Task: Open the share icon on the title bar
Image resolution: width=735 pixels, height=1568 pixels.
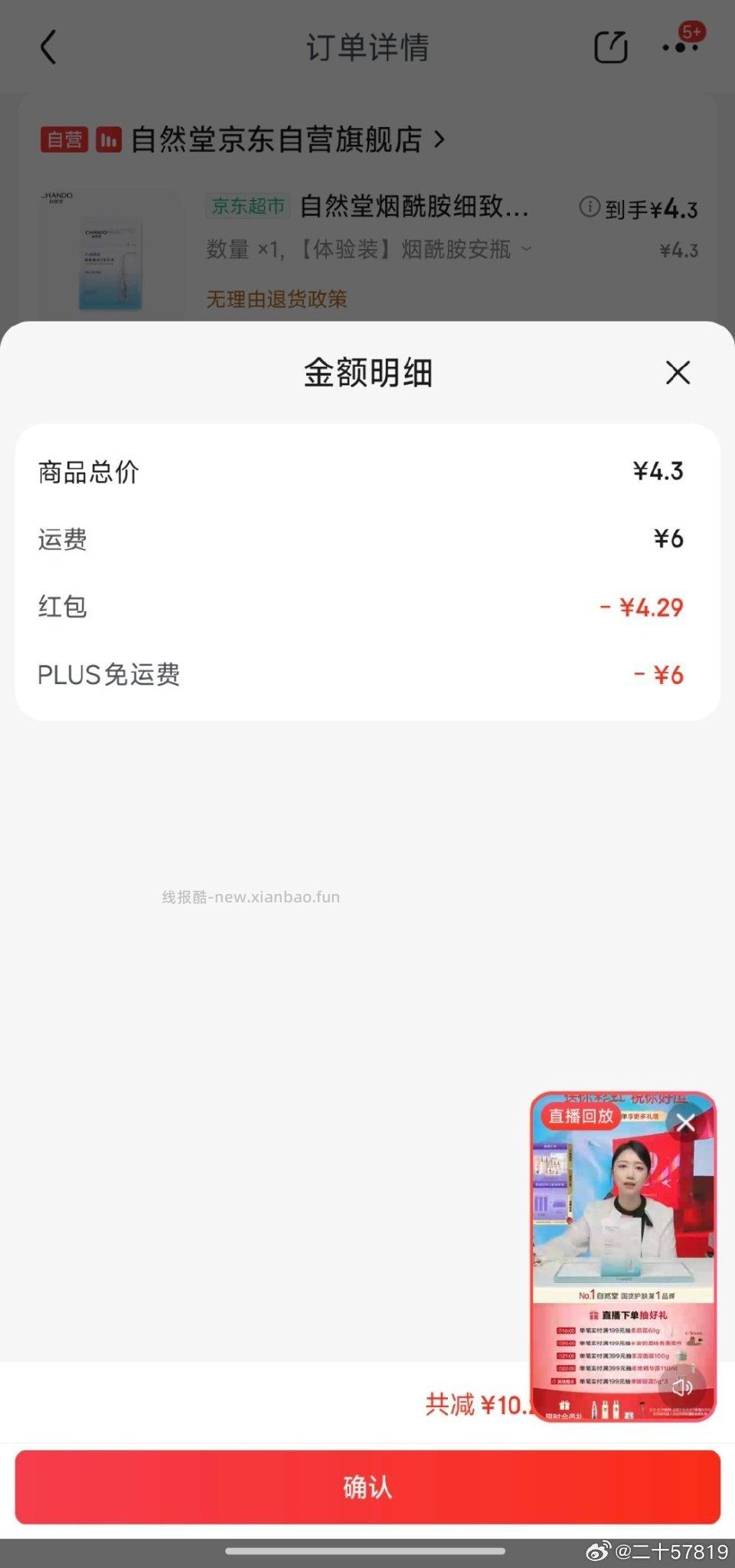Action: click(610, 47)
